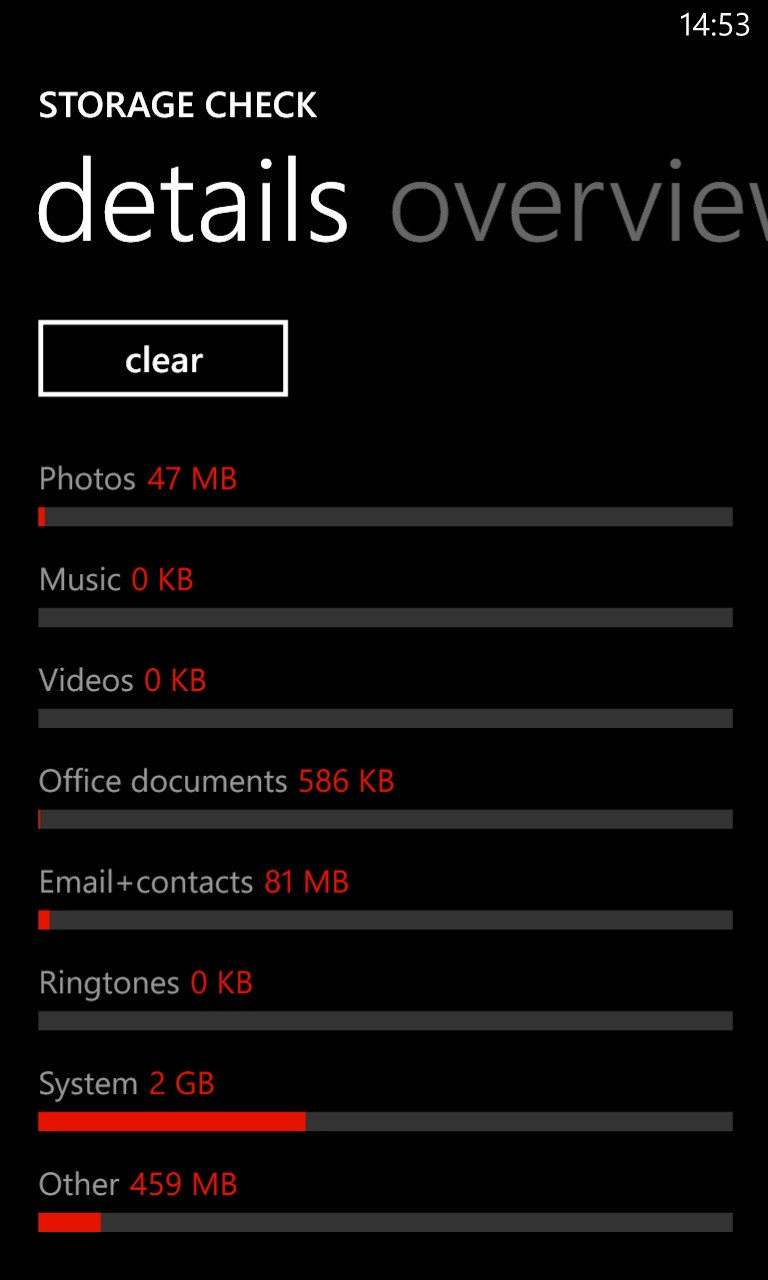Switch to the overview pivot tab
The image size is (768, 1280).
(579, 203)
